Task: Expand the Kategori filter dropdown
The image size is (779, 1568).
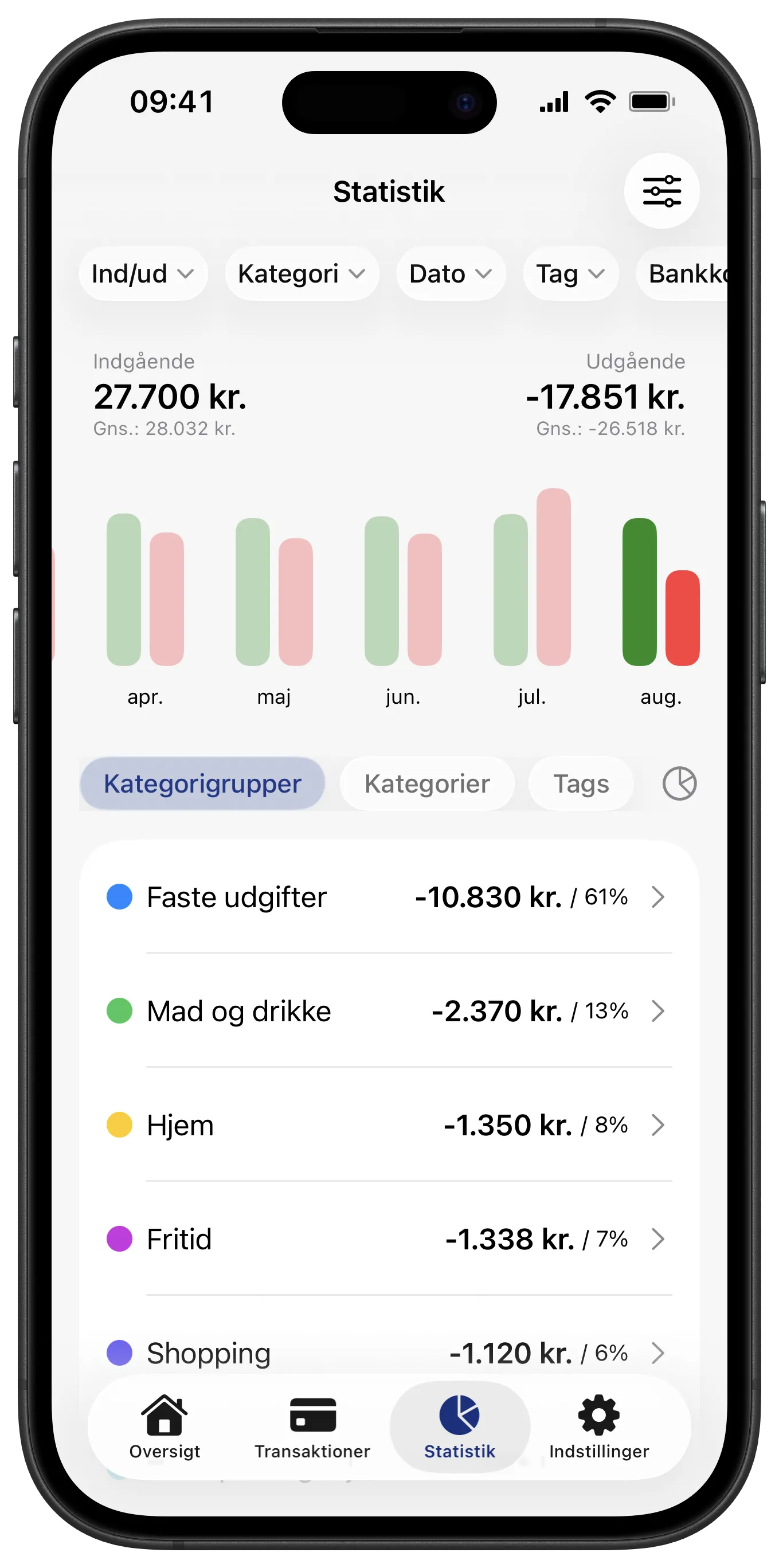Action: coord(303,274)
